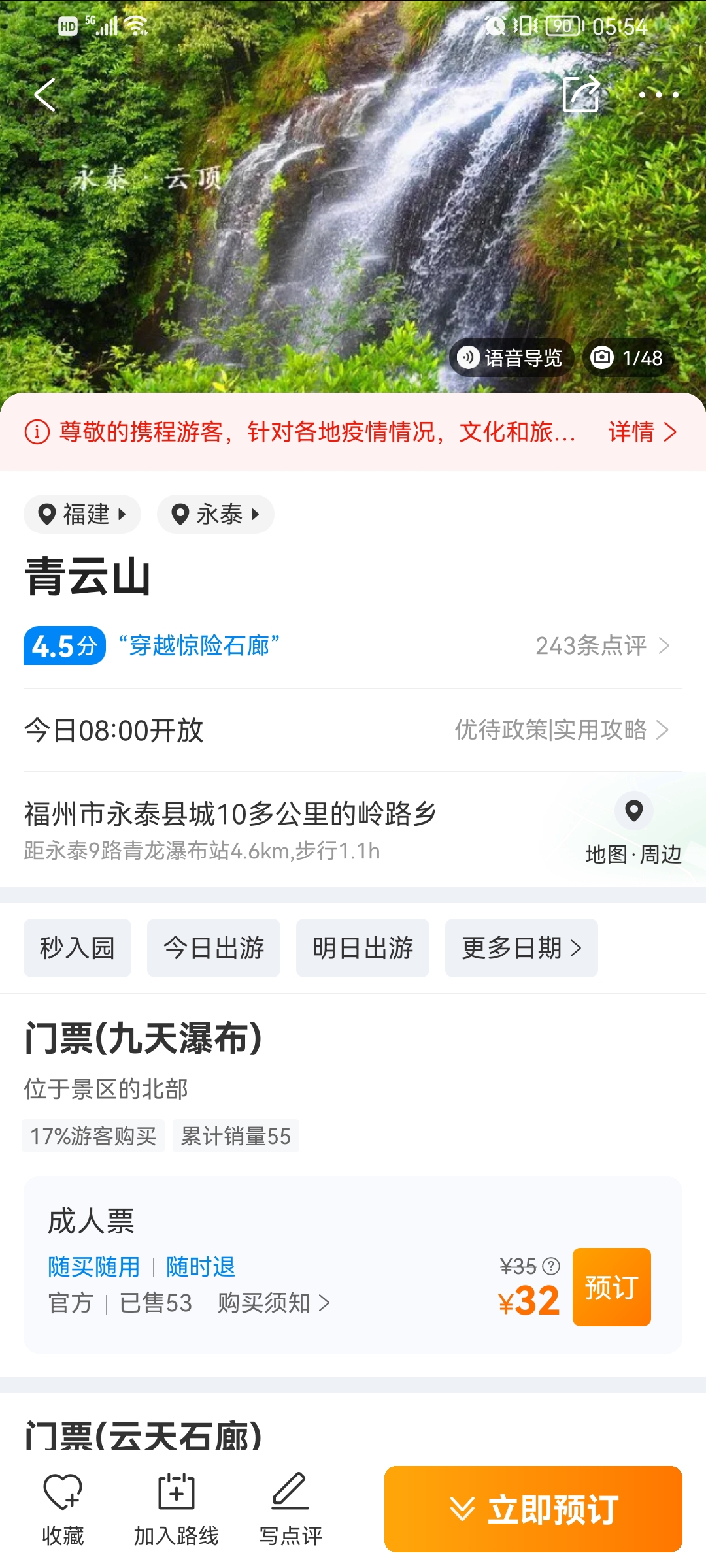Open 地图·周边 map view
Image resolution: width=706 pixels, height=1568 pixels.
(633, 830)
